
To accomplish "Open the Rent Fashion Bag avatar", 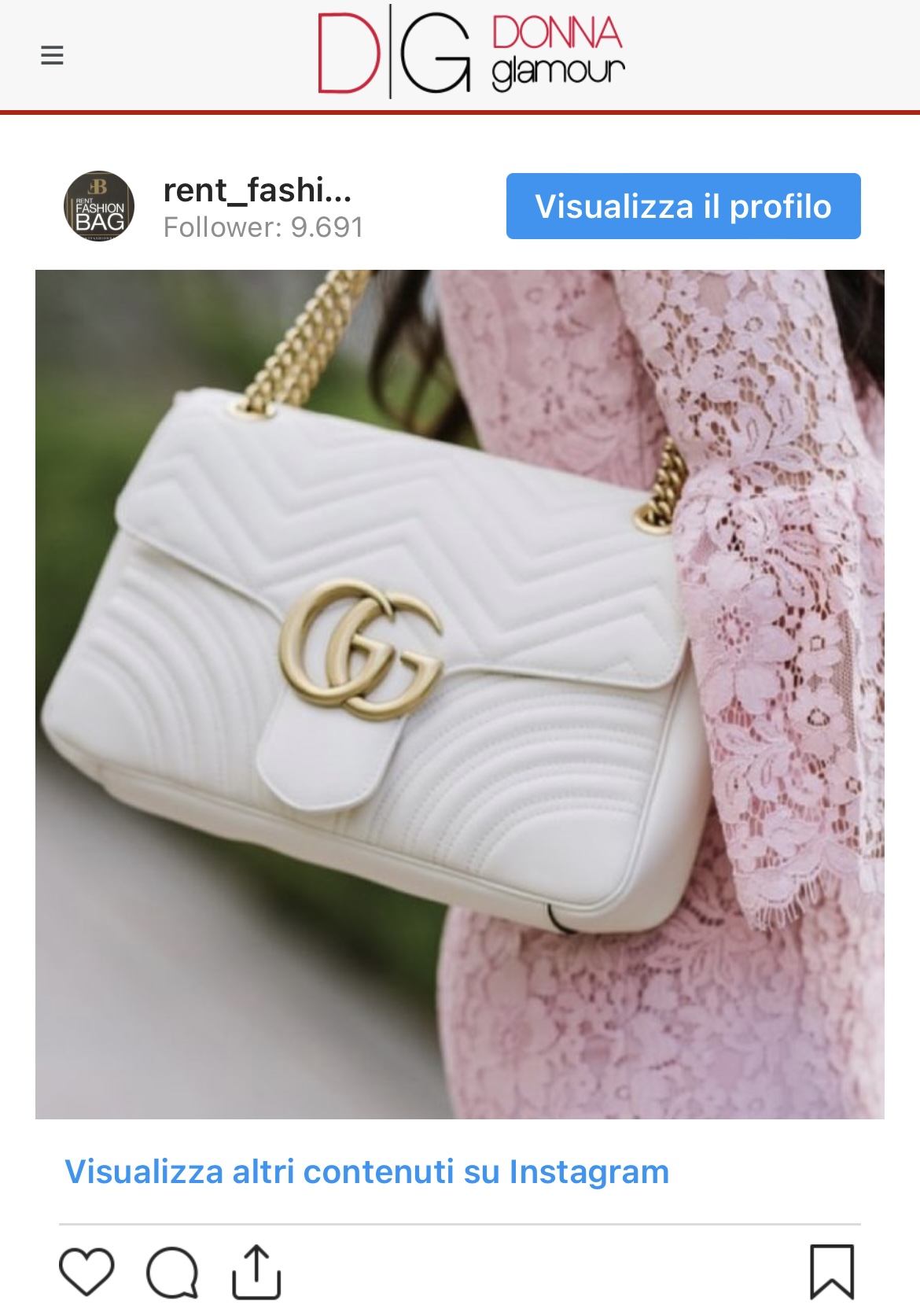I will 98,206.
